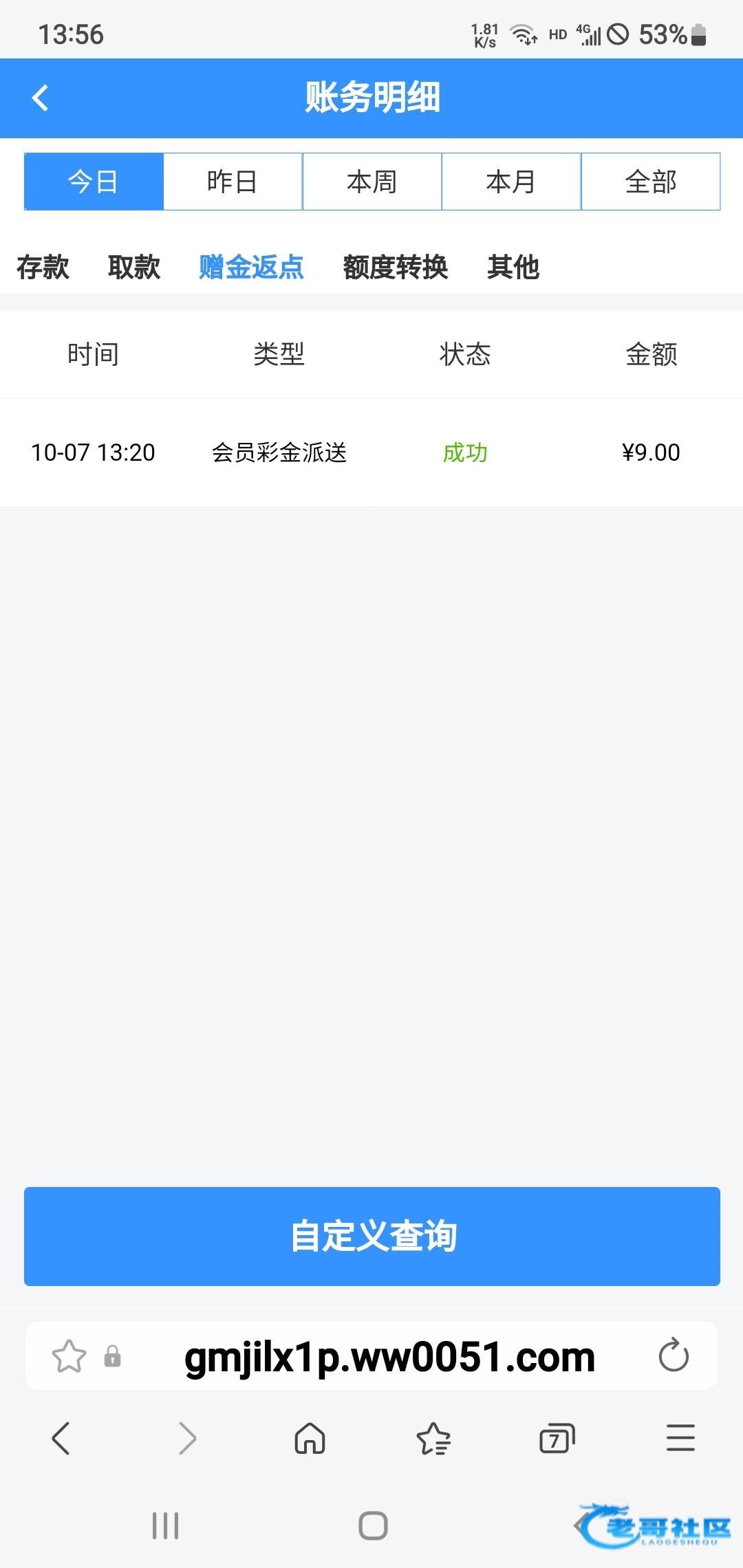
Task: Tap the address bar URL
Action: tap(389, 1357)
